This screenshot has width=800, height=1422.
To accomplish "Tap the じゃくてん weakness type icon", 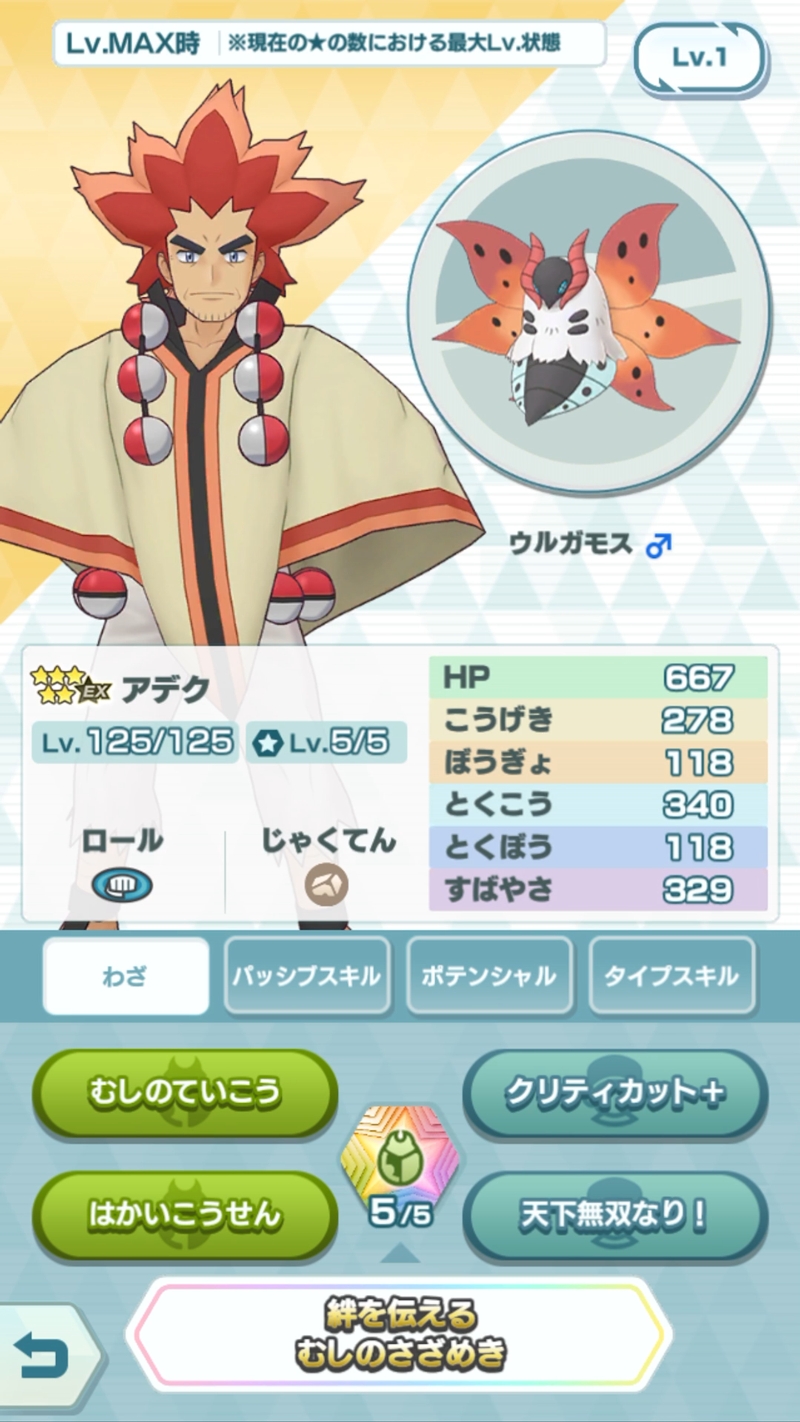I will click(327, 884).
